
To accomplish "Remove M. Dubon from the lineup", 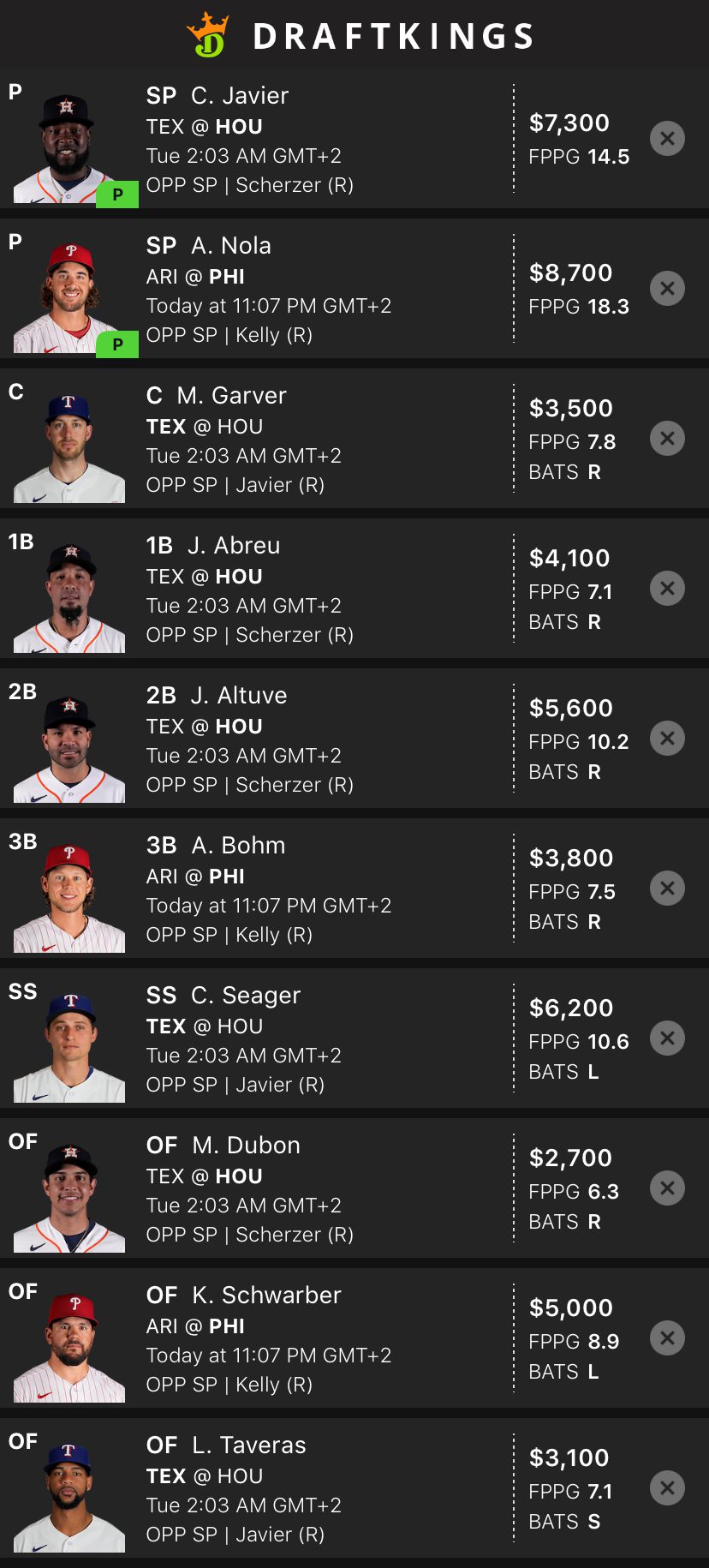I will [x=667, y=1188].
